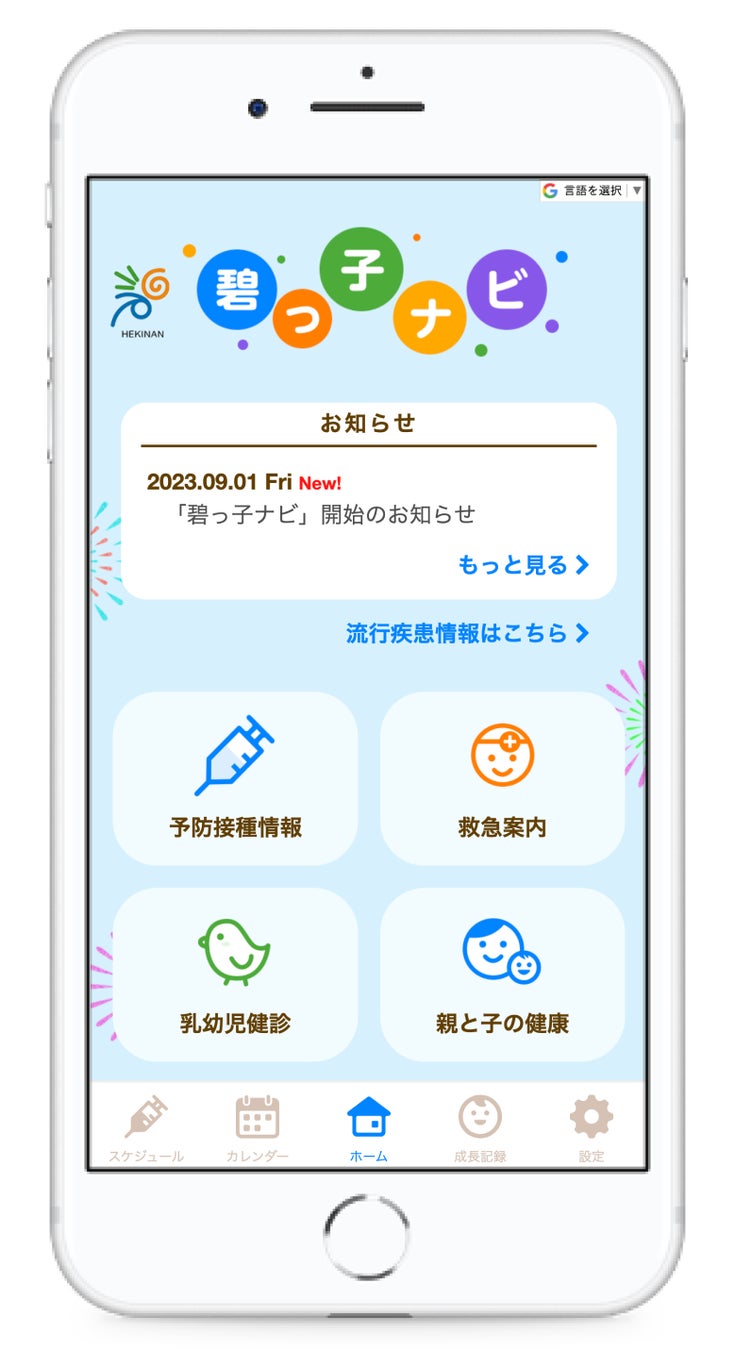Tap もっと見る to see more notices
Viewport: 735px width, 1350px height.
click(x=524, y=565)
